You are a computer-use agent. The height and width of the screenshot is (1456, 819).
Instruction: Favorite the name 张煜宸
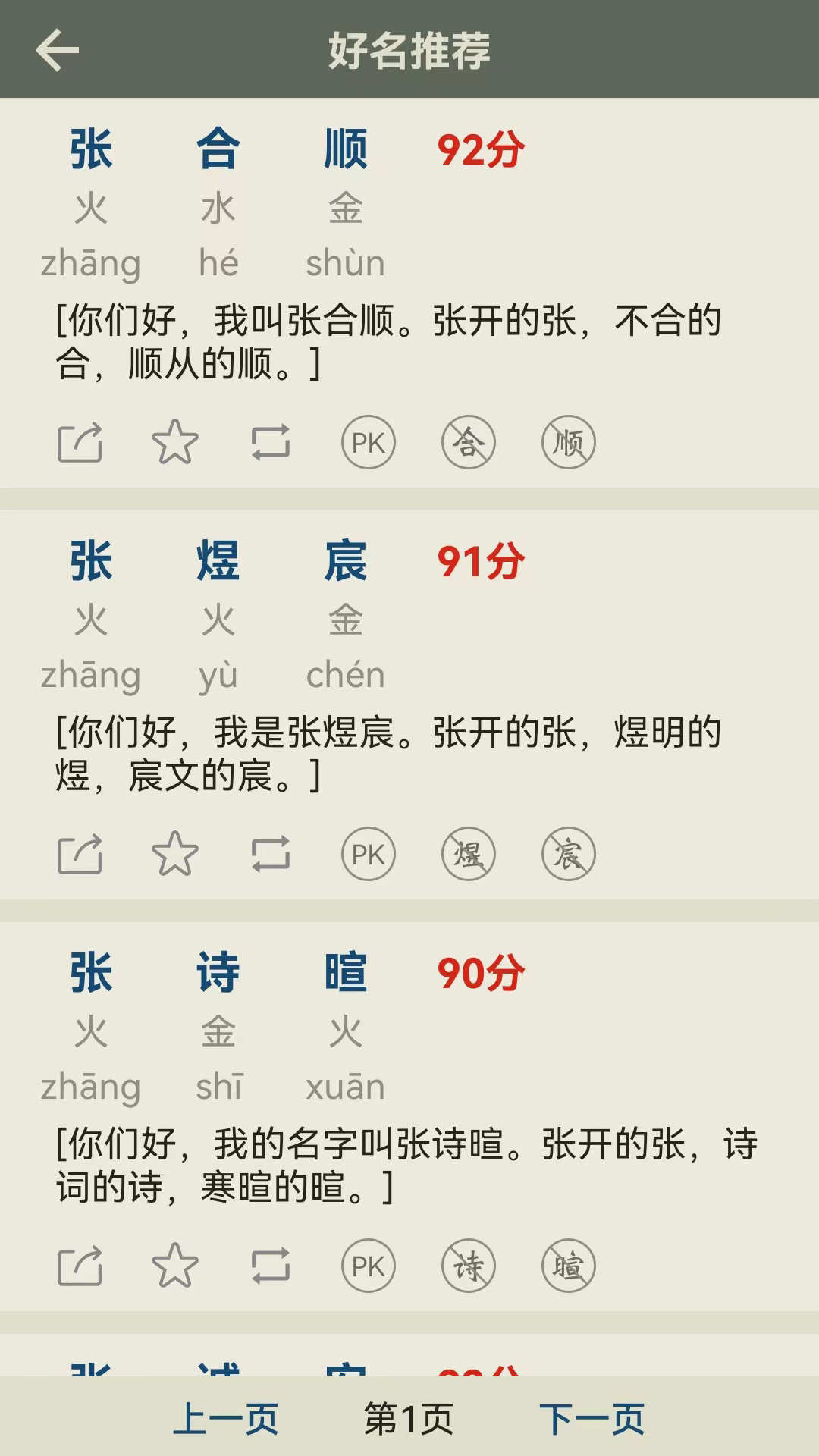[175, 854]
